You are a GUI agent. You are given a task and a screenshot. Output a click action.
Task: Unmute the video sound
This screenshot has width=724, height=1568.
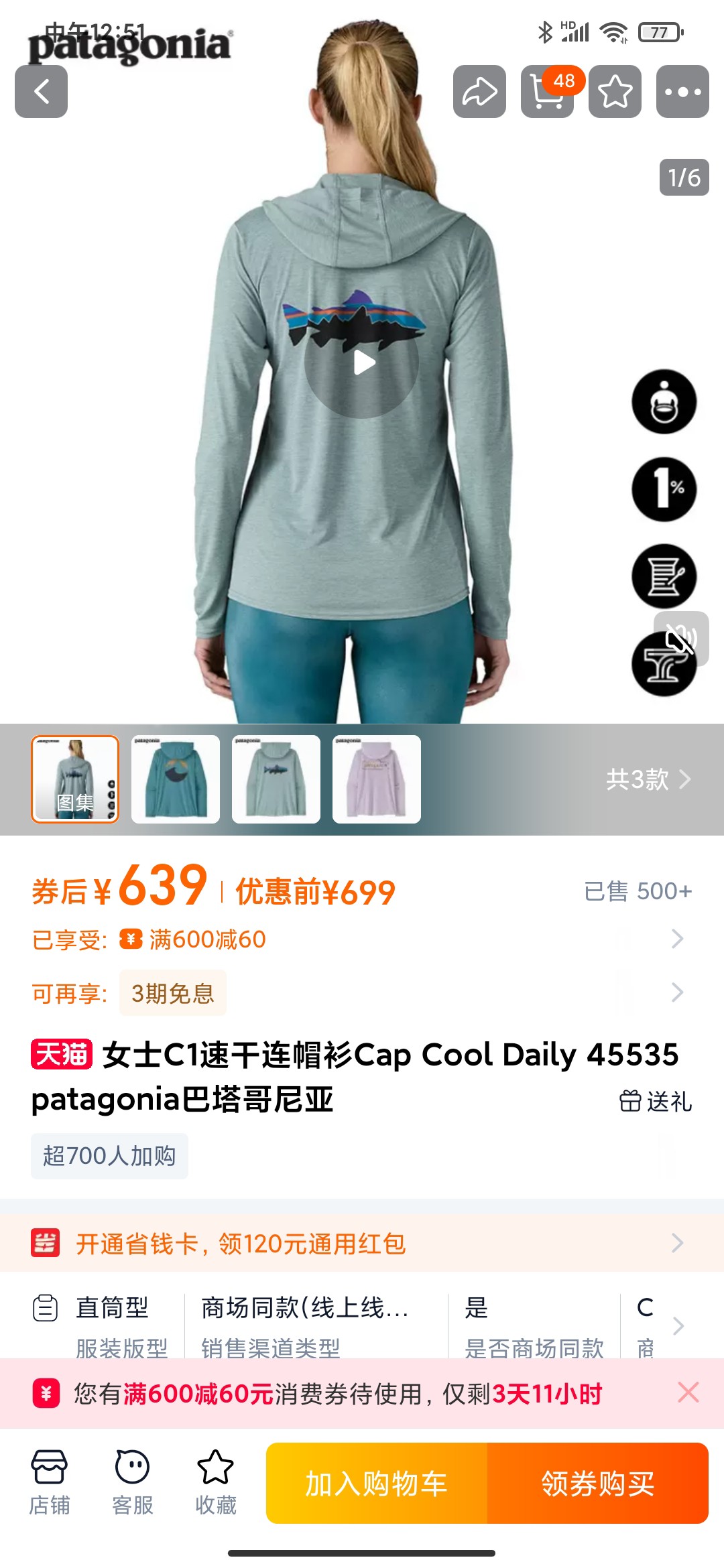click(x=681, y=639)
